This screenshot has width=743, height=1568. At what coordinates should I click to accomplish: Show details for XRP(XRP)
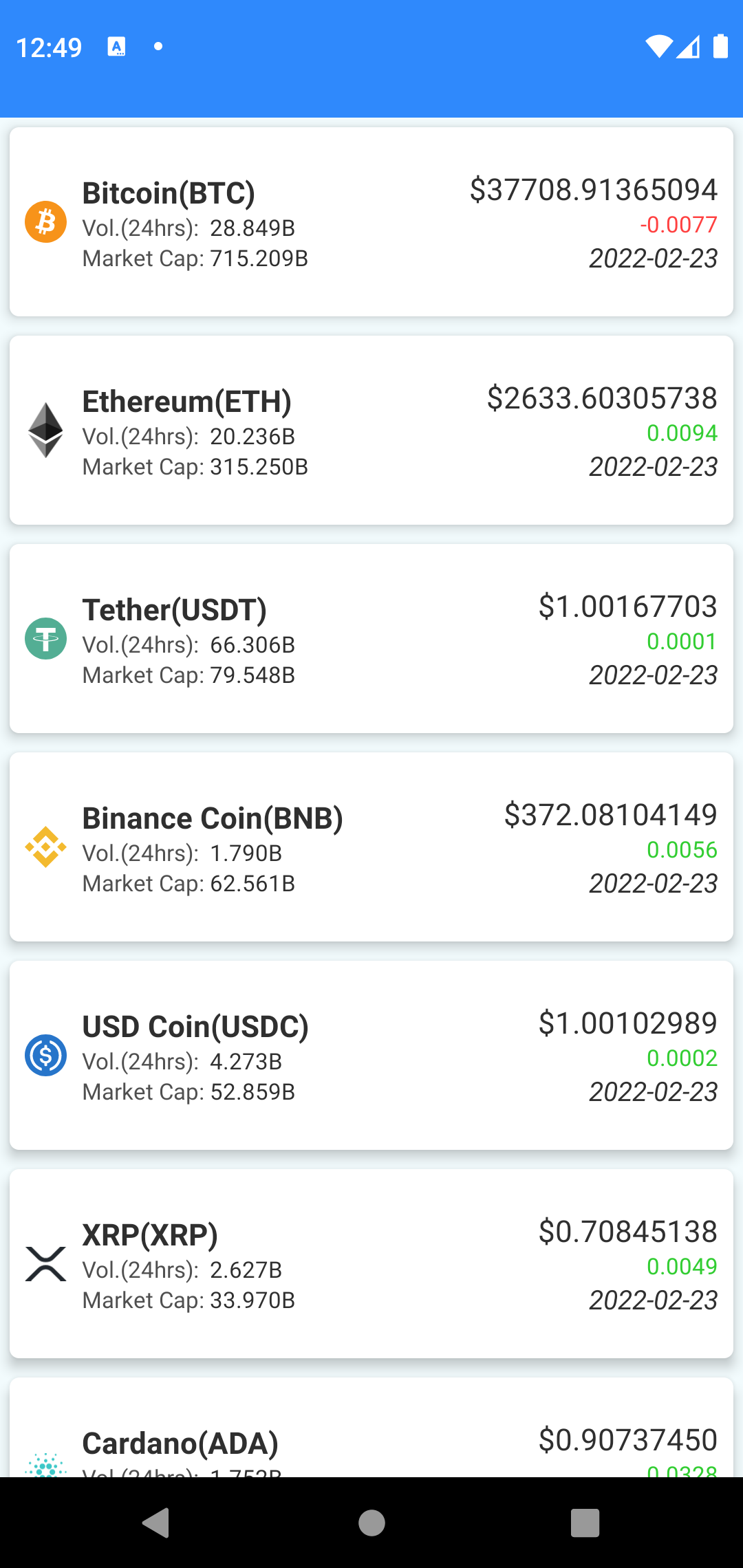(371, 1264)
